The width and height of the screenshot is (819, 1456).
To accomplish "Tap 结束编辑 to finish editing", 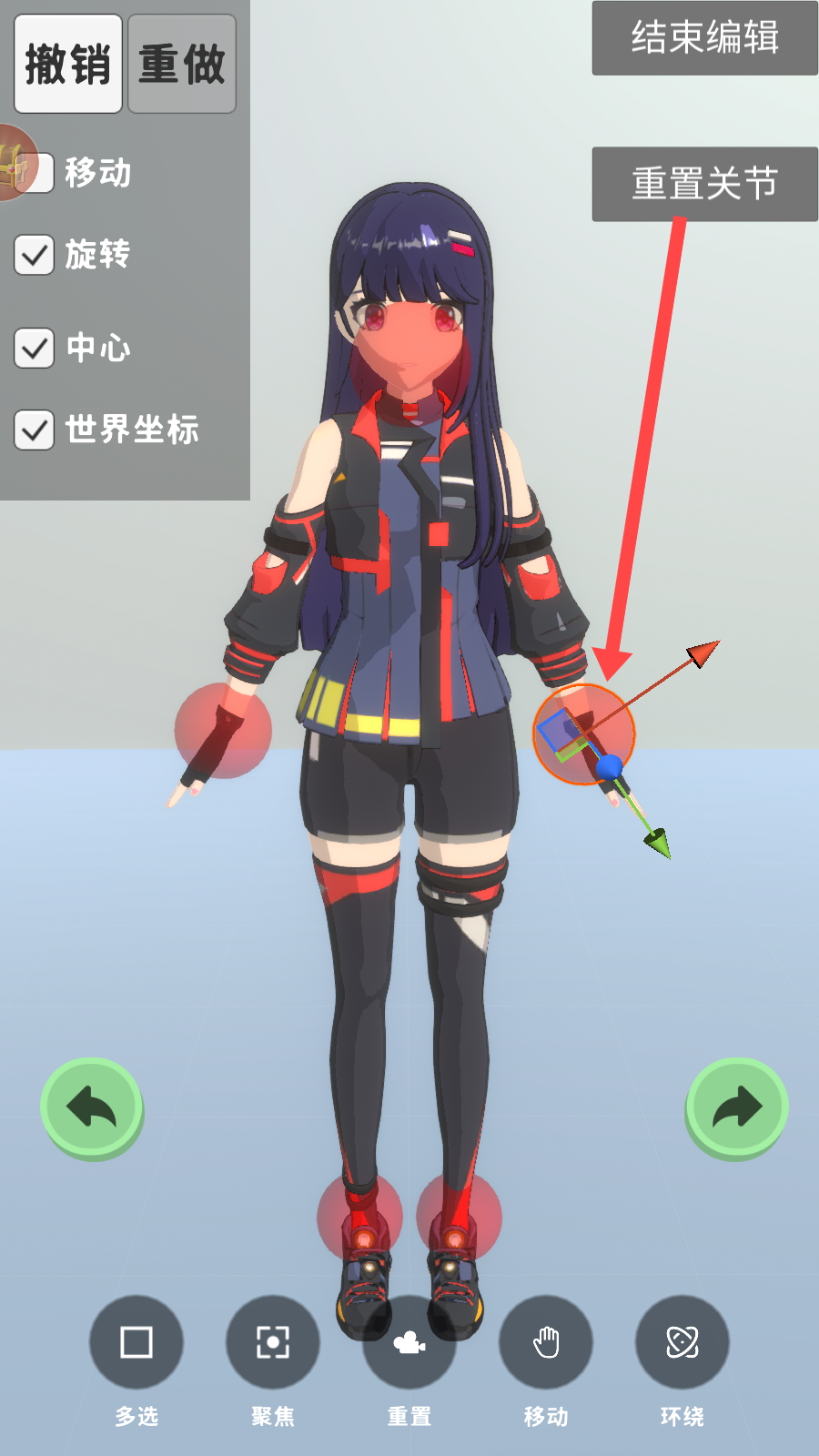I will point(704,38).
